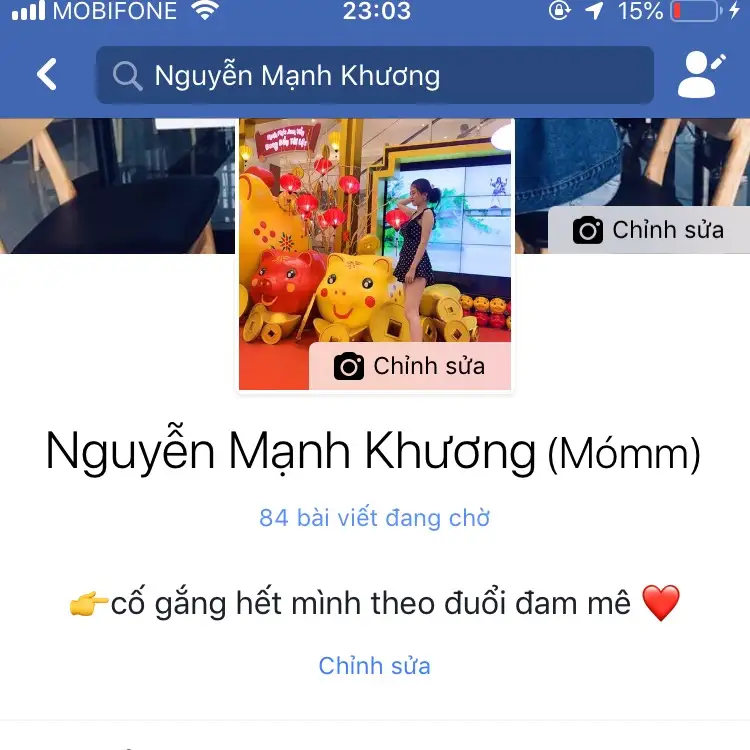
Task: Go back with the arrow icon
Action: coord(46,75)
